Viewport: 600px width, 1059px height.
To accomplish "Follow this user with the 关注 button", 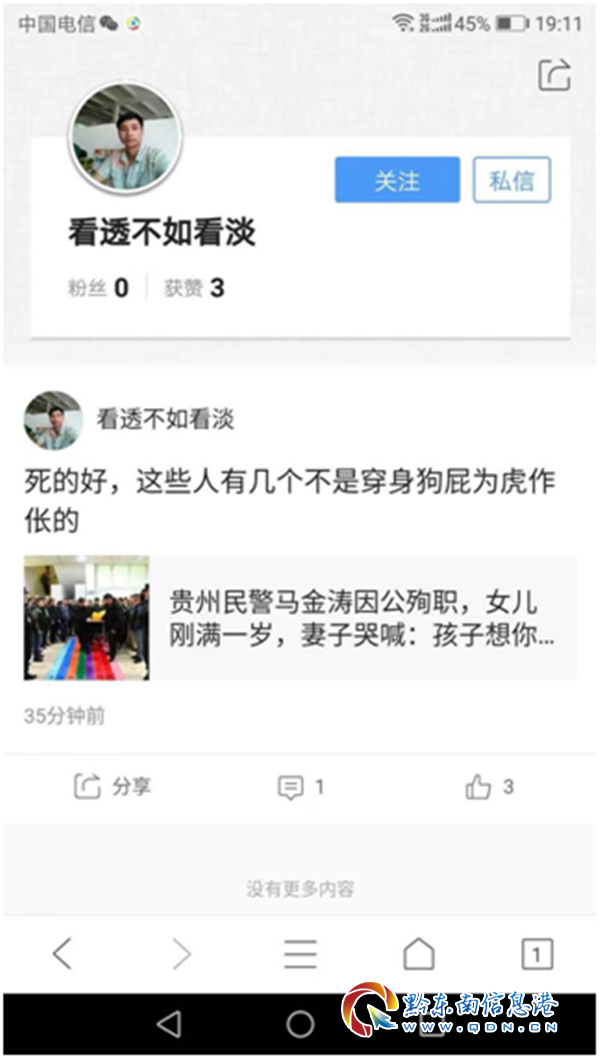I will tap(397, 181).
